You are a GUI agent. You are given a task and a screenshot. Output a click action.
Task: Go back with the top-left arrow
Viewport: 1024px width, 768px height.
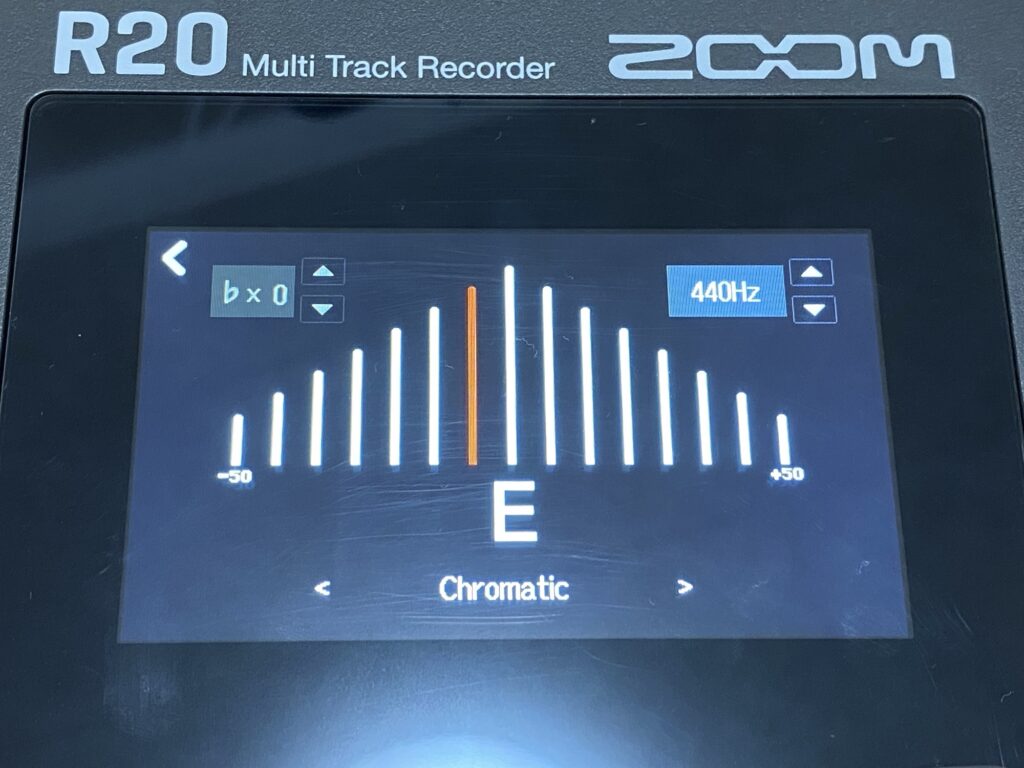[175, 259]
